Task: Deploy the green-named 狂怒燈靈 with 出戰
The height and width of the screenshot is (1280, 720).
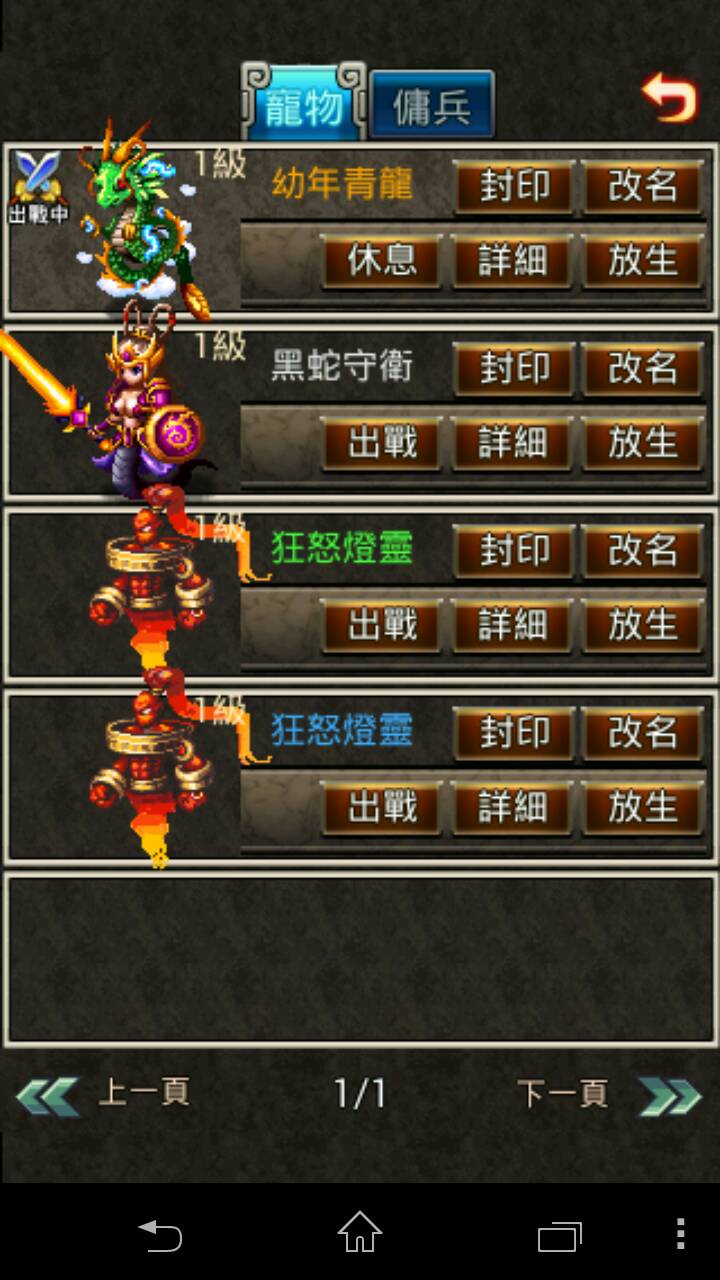Action: 381,625
